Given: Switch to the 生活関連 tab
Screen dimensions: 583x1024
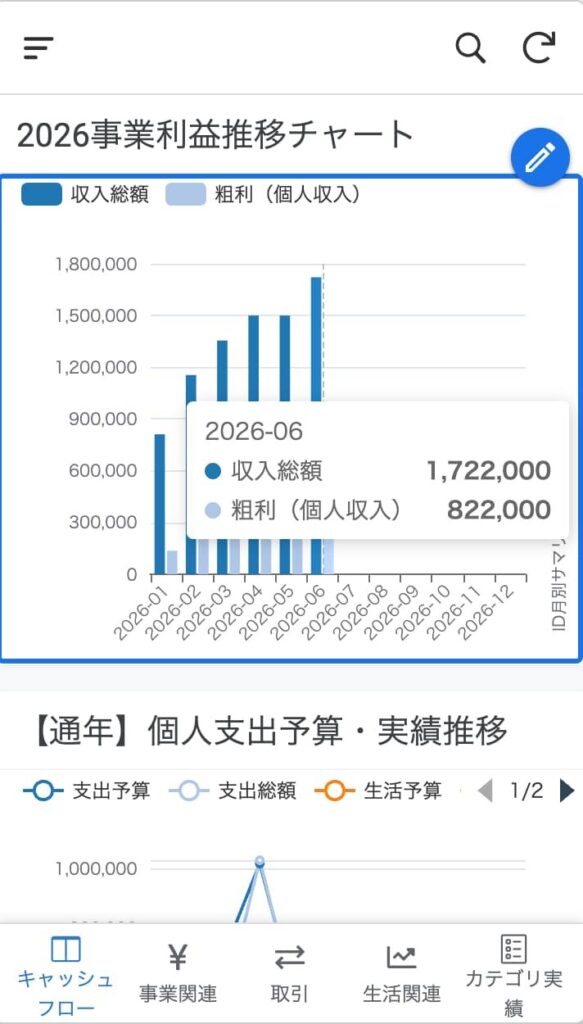Looking at the screenshot, I should 402,976.
